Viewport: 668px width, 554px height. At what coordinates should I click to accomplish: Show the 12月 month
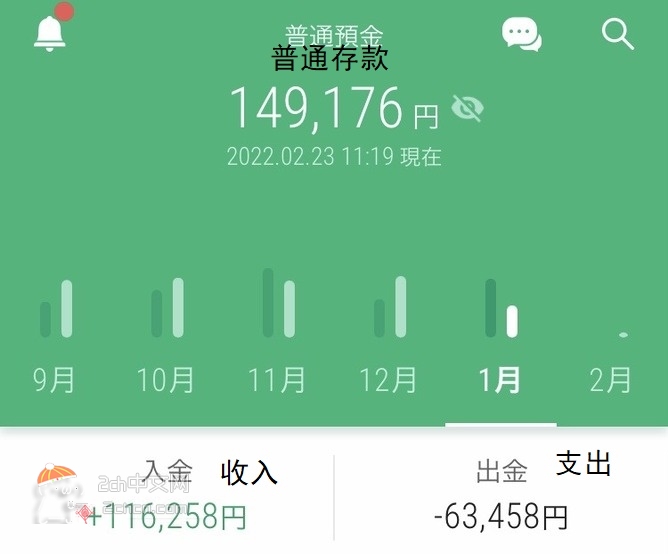pyautogui.click(x=388, y=380)
